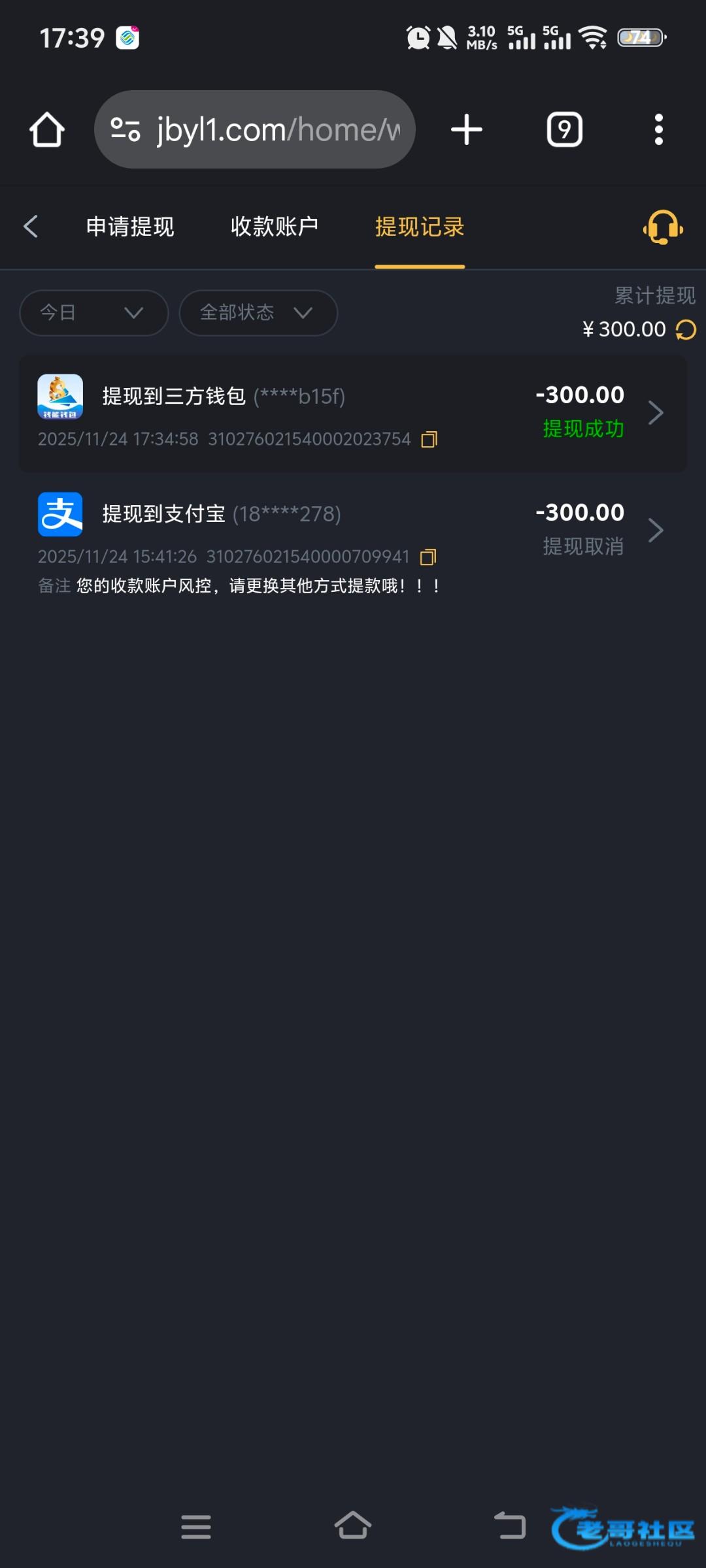Open the 提现到支付宝 withdrawal record

click(x=353, y=531)
